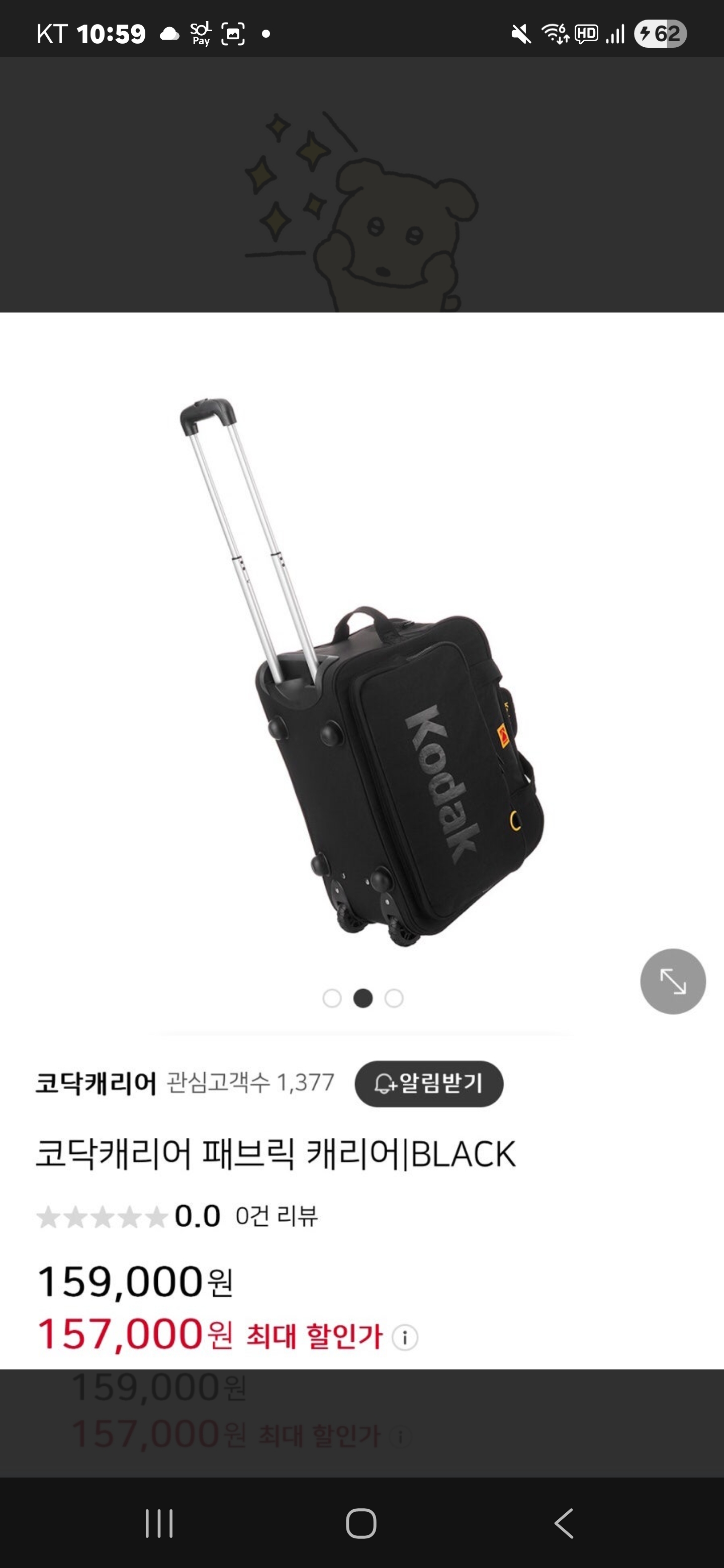View the 0건 리뷰 reviews
This screenshot has height=1568, width=724.
click(x=277, y=1216)
